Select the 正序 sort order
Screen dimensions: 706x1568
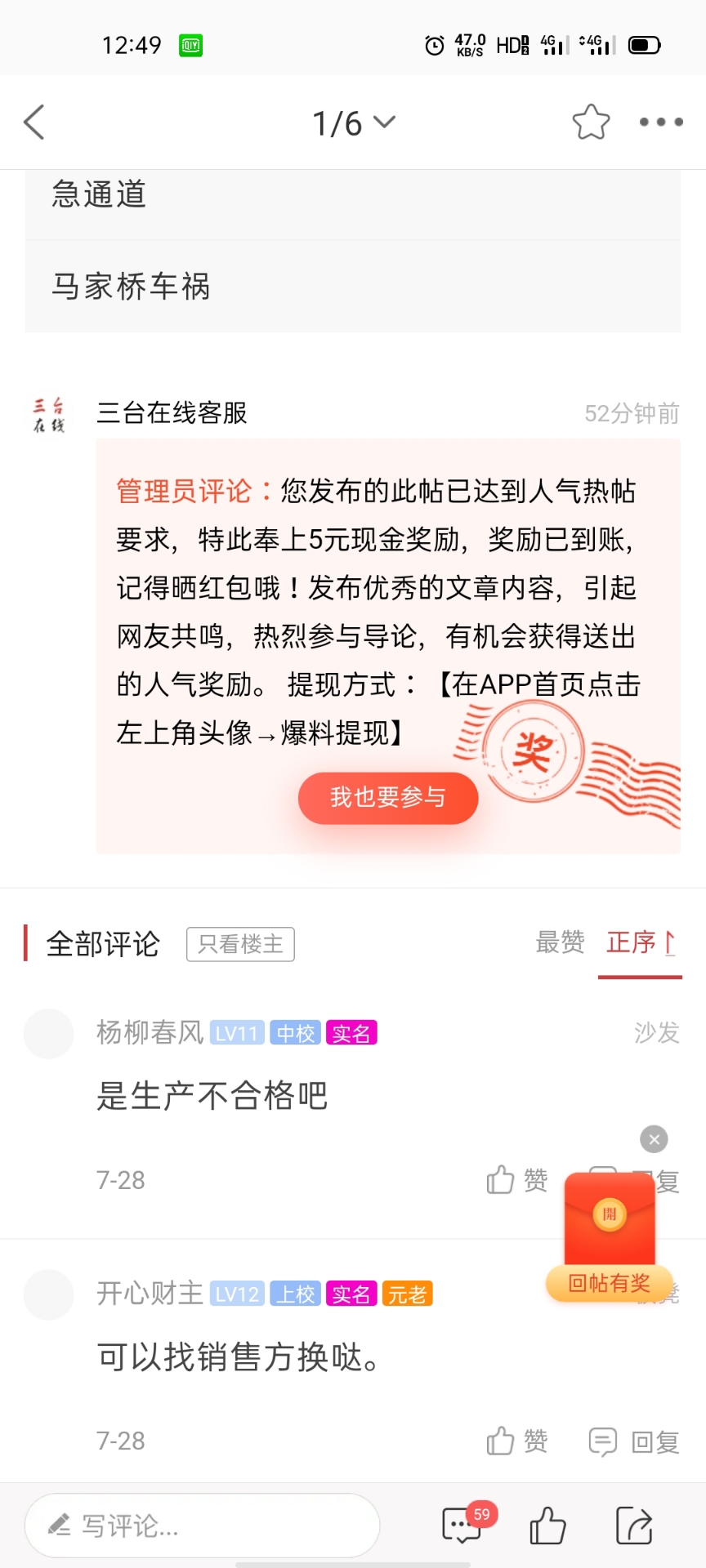click(640, 942)
